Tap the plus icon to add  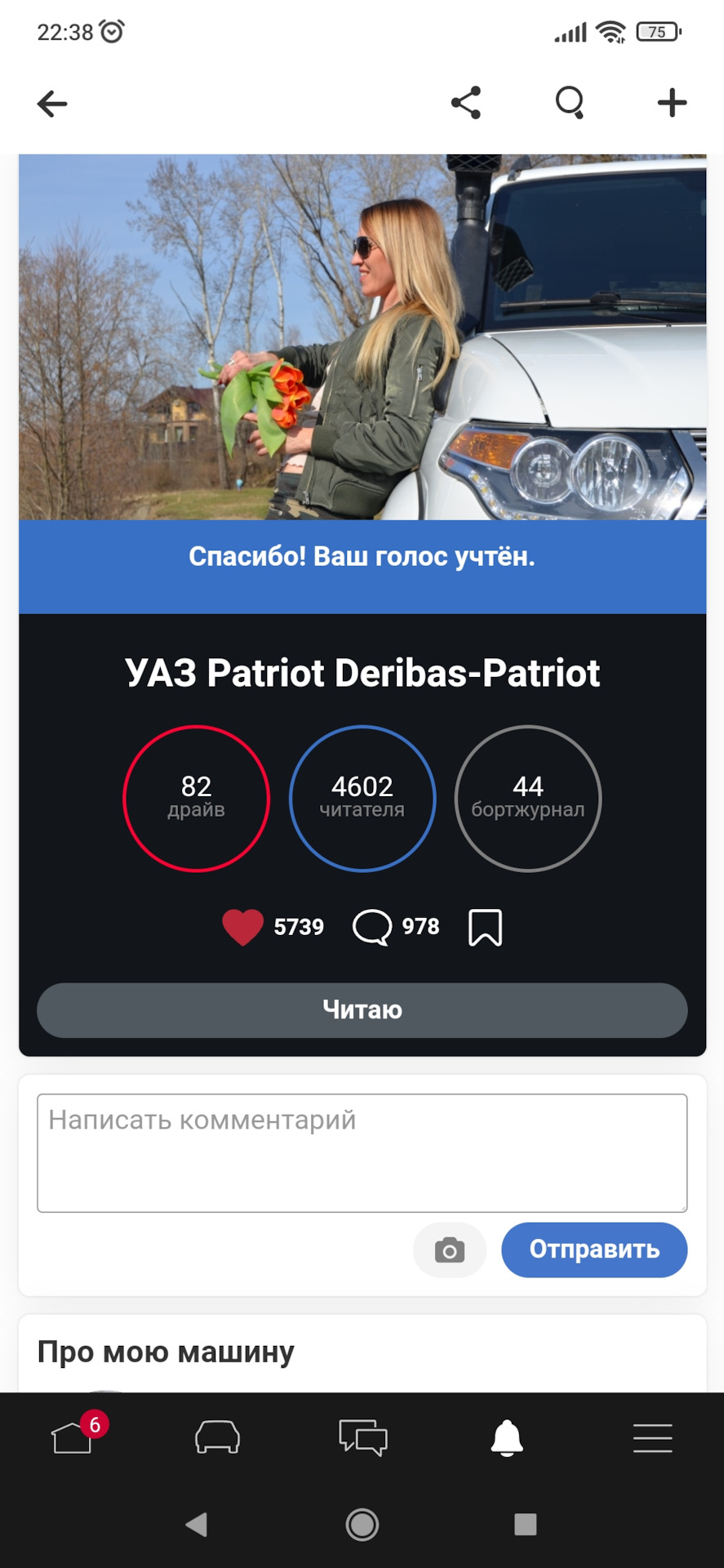(672, 103)
